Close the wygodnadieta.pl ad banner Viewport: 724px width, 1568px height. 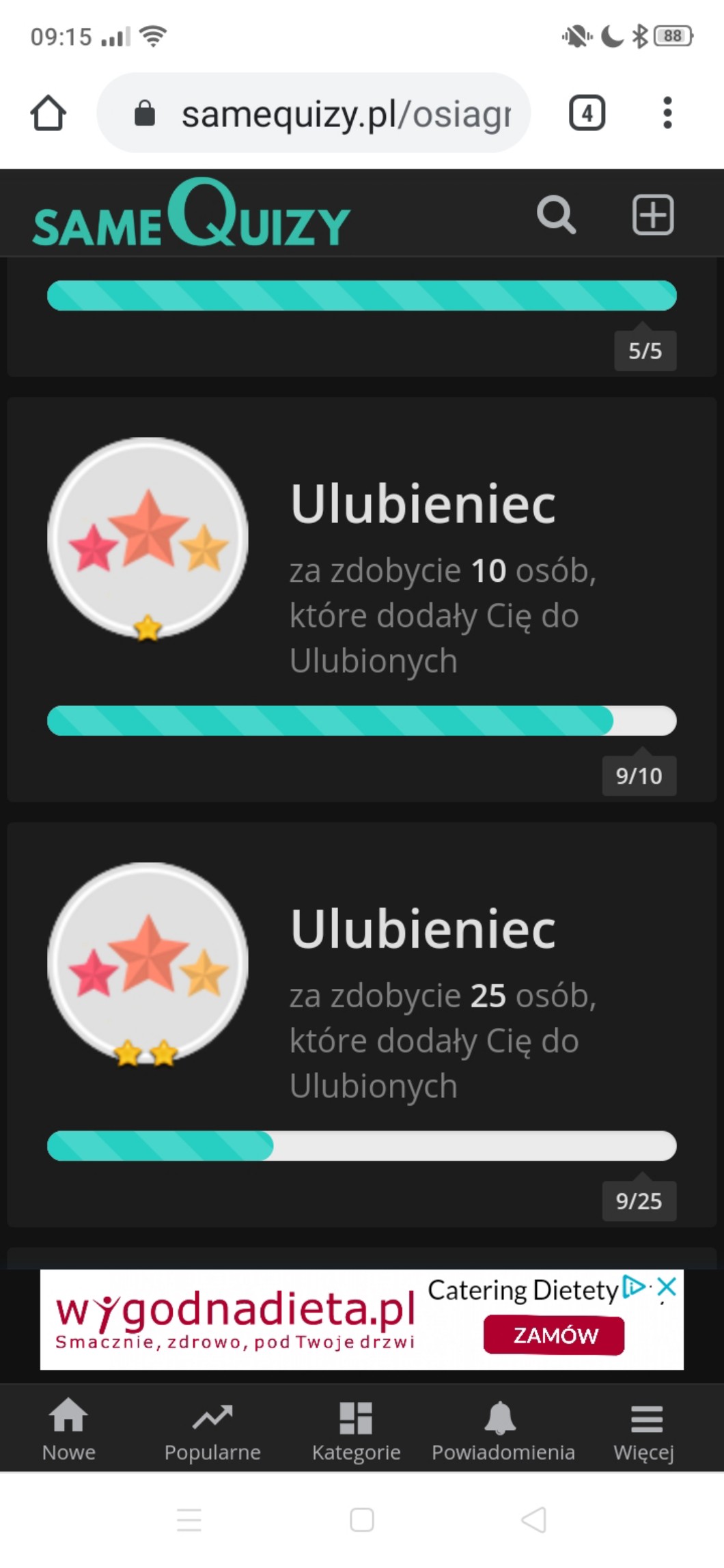667,1287
